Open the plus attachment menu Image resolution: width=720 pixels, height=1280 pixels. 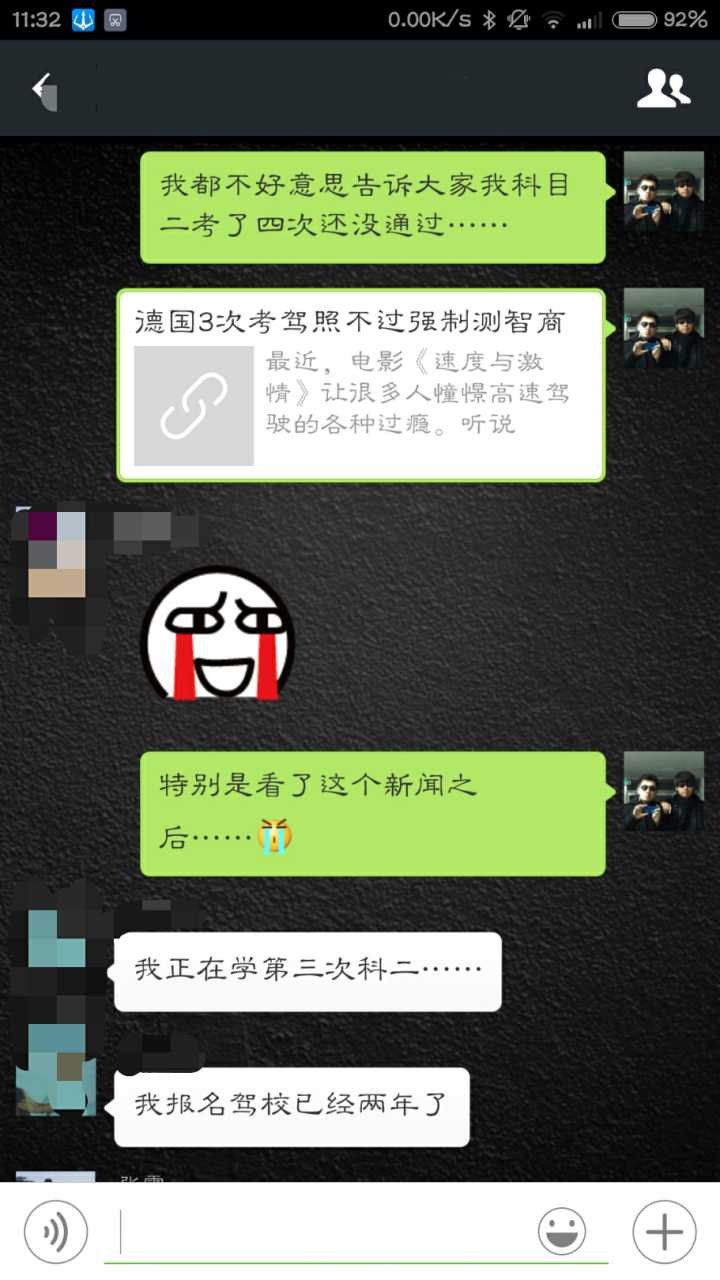(x=664, y=1232)
